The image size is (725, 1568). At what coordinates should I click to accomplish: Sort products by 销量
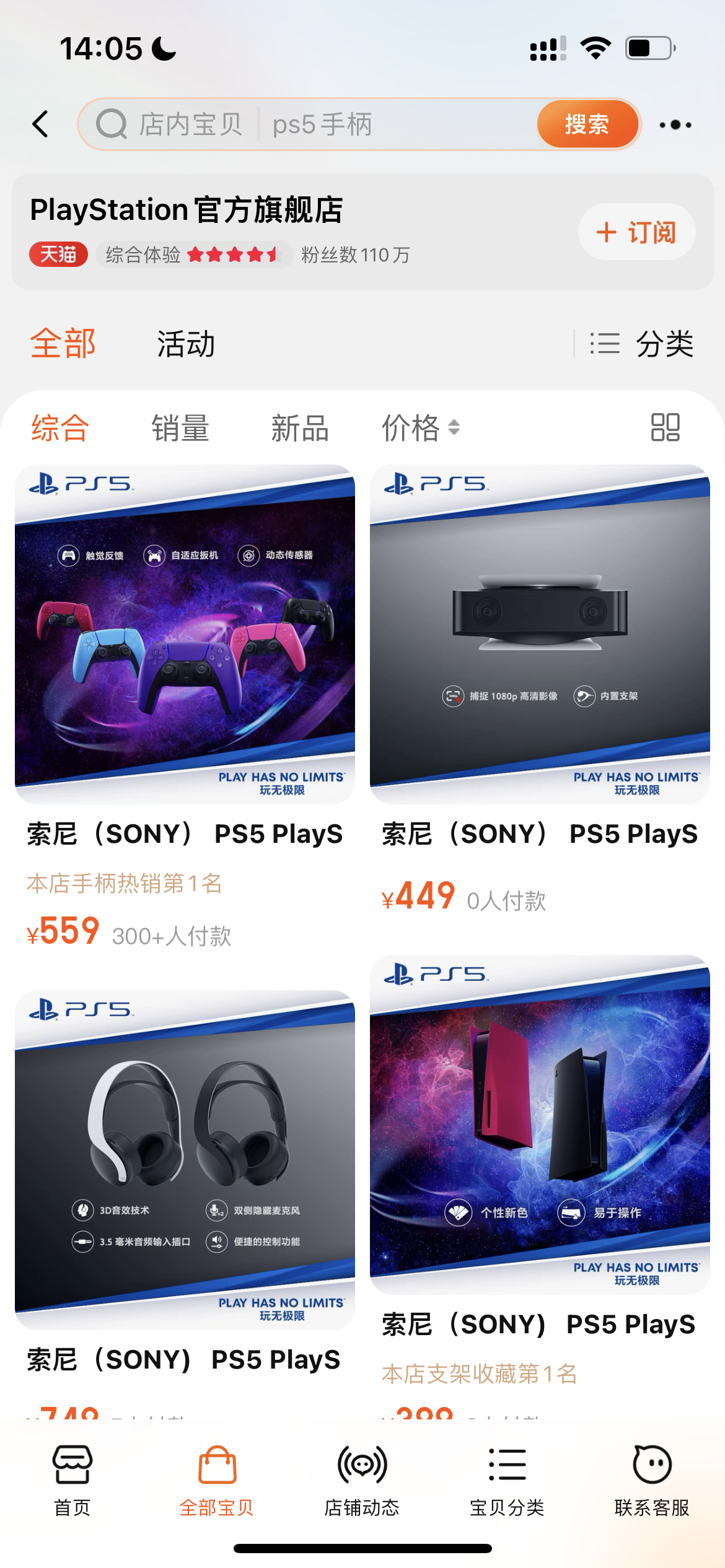coord(180,428)
